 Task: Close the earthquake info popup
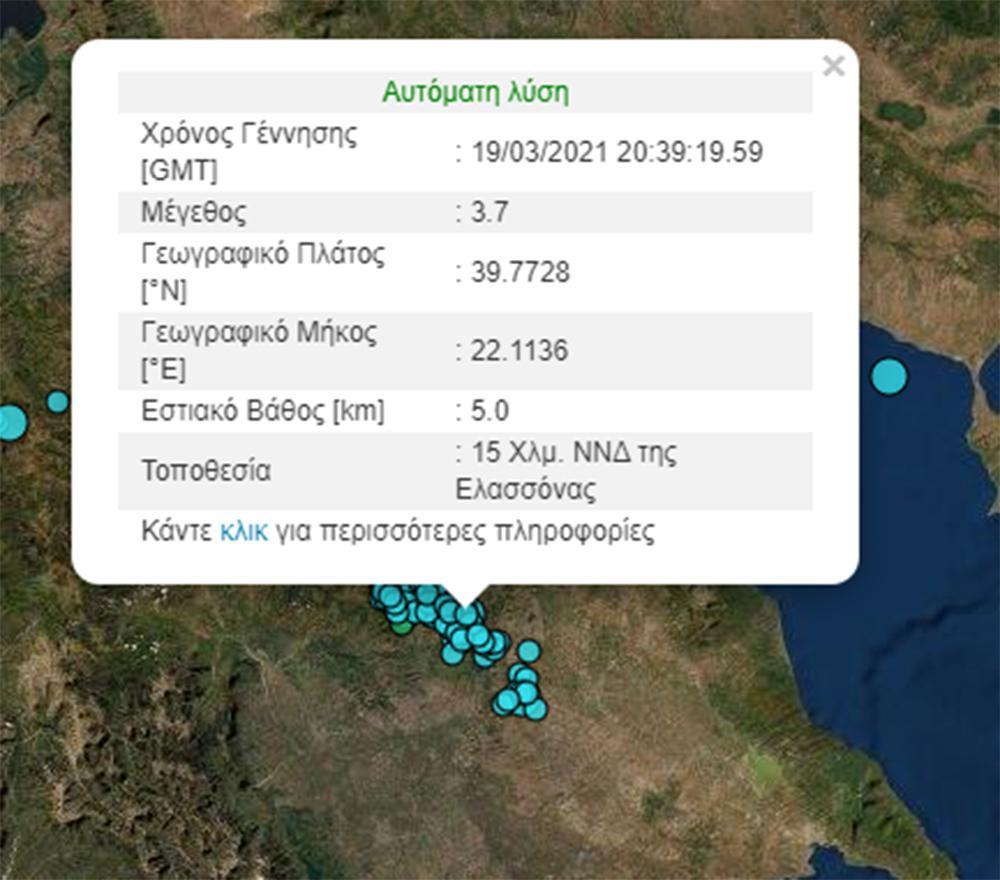833,66
